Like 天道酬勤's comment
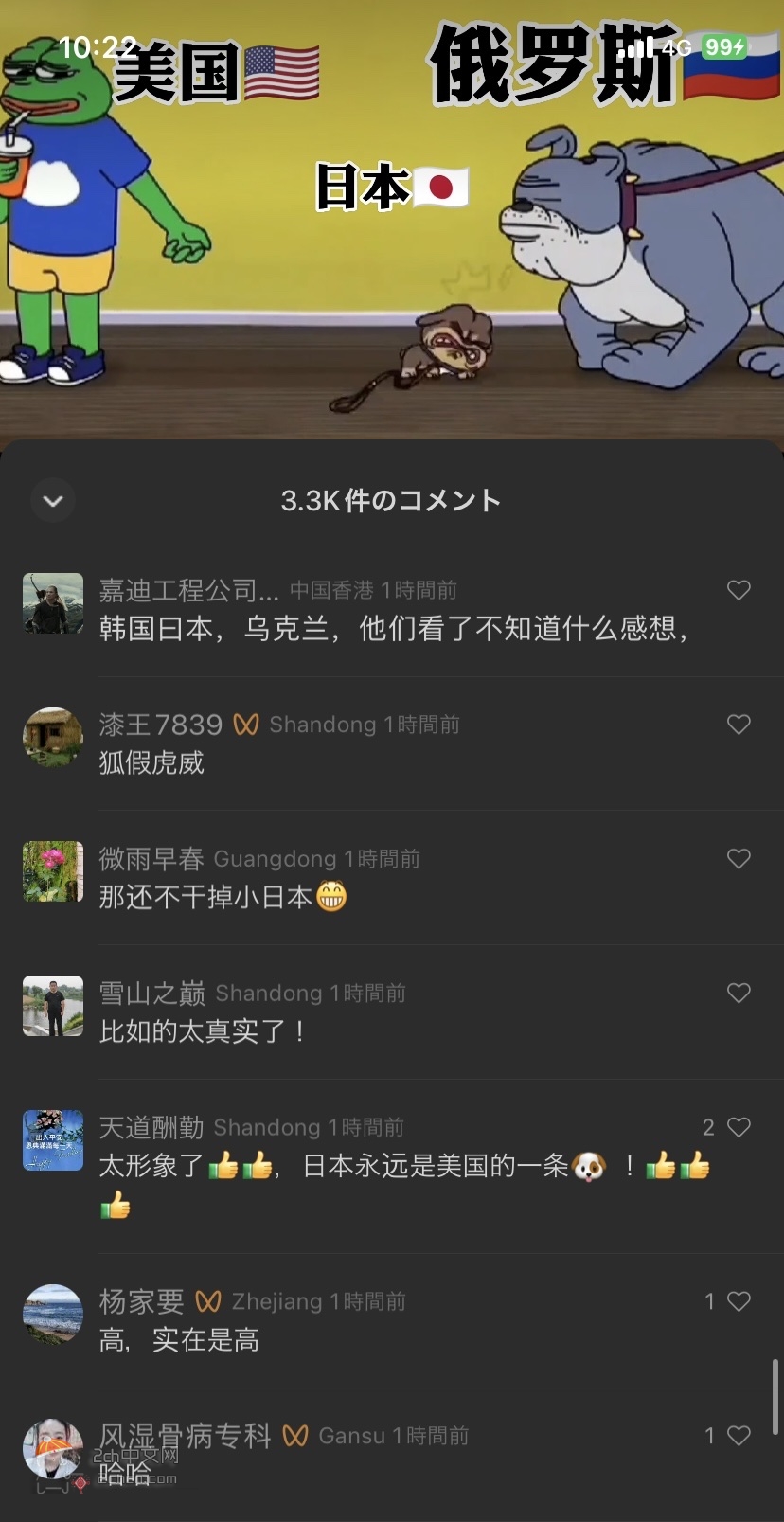 (739, 1127)
